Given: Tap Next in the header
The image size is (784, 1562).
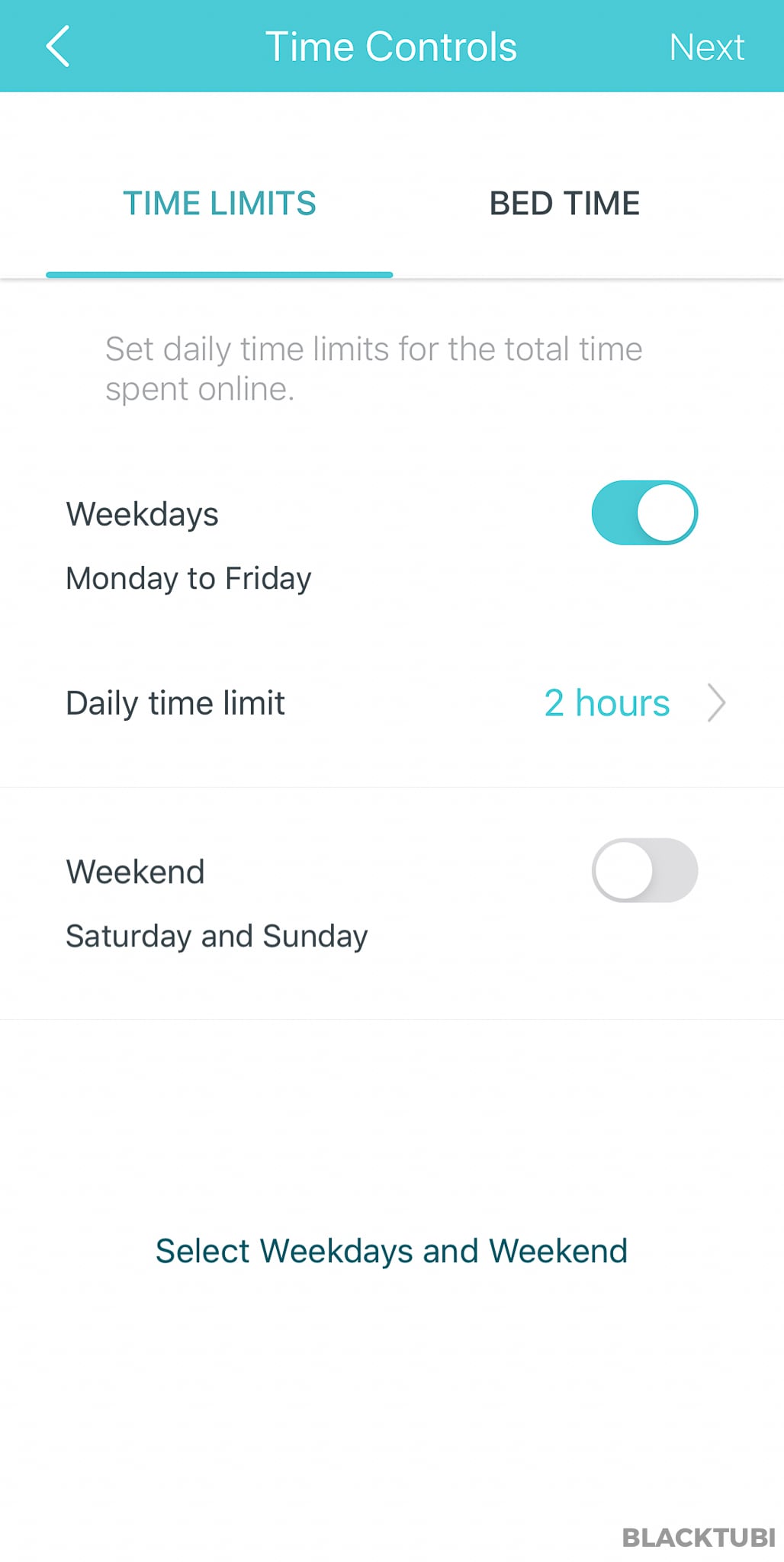Looking at the screenshot, I should [x=706, y=47].
